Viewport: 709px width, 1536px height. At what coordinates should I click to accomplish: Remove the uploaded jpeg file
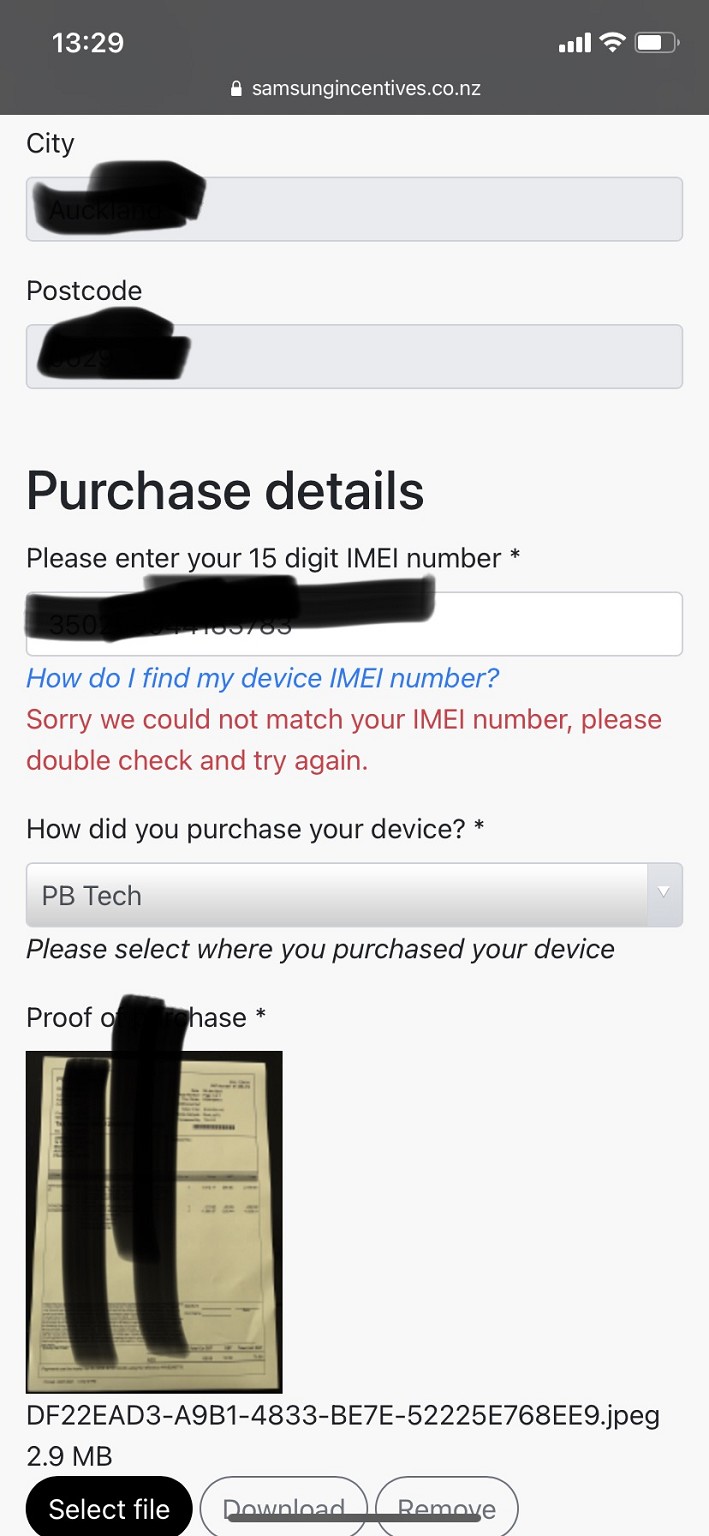coord(446,1508)
